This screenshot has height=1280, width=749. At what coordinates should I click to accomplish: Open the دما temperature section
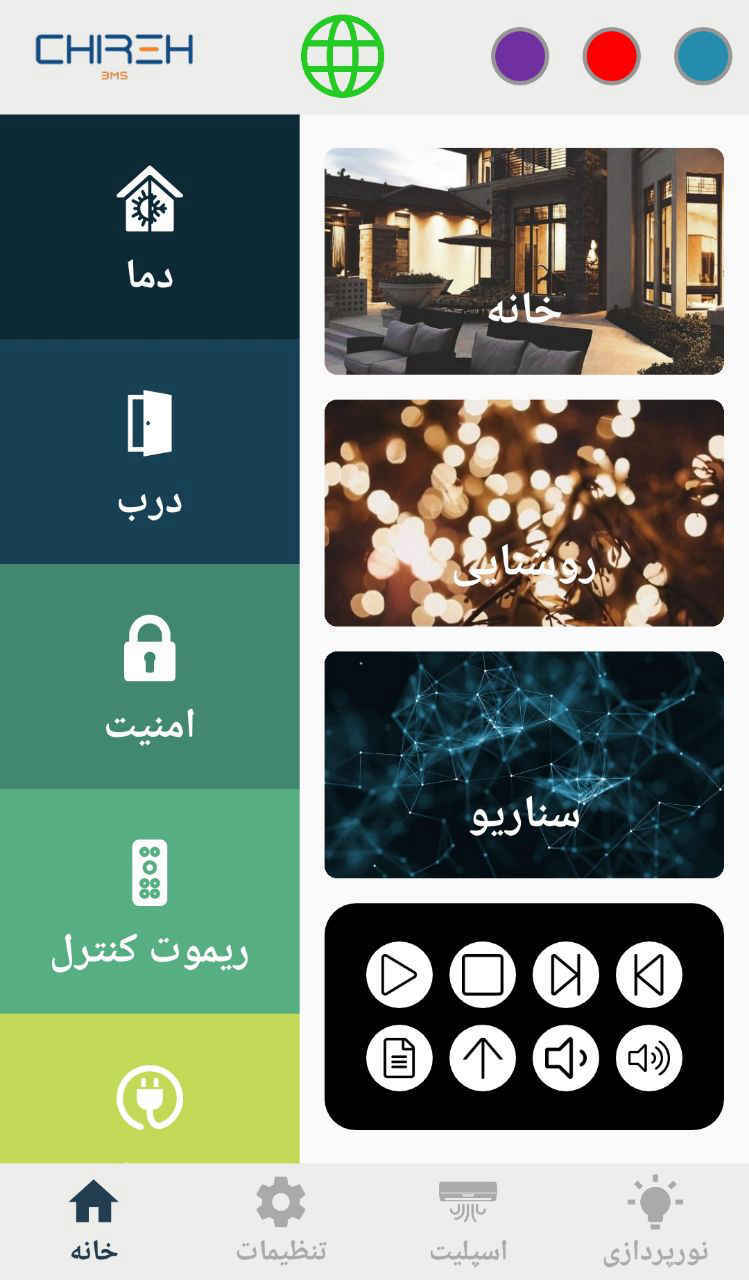(149, 227)
